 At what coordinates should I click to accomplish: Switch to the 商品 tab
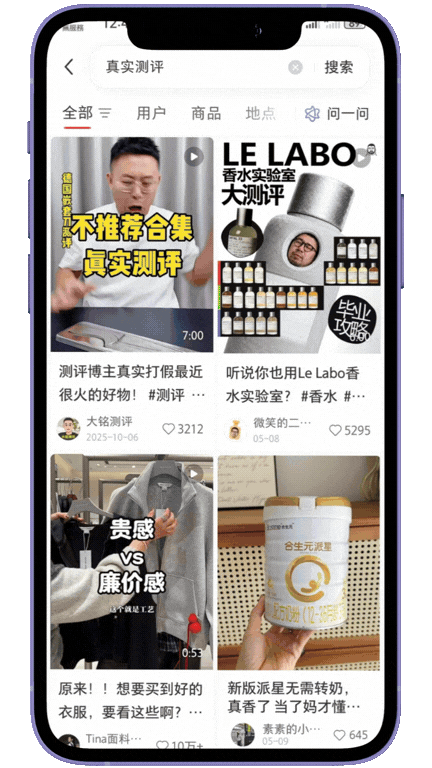206,114
